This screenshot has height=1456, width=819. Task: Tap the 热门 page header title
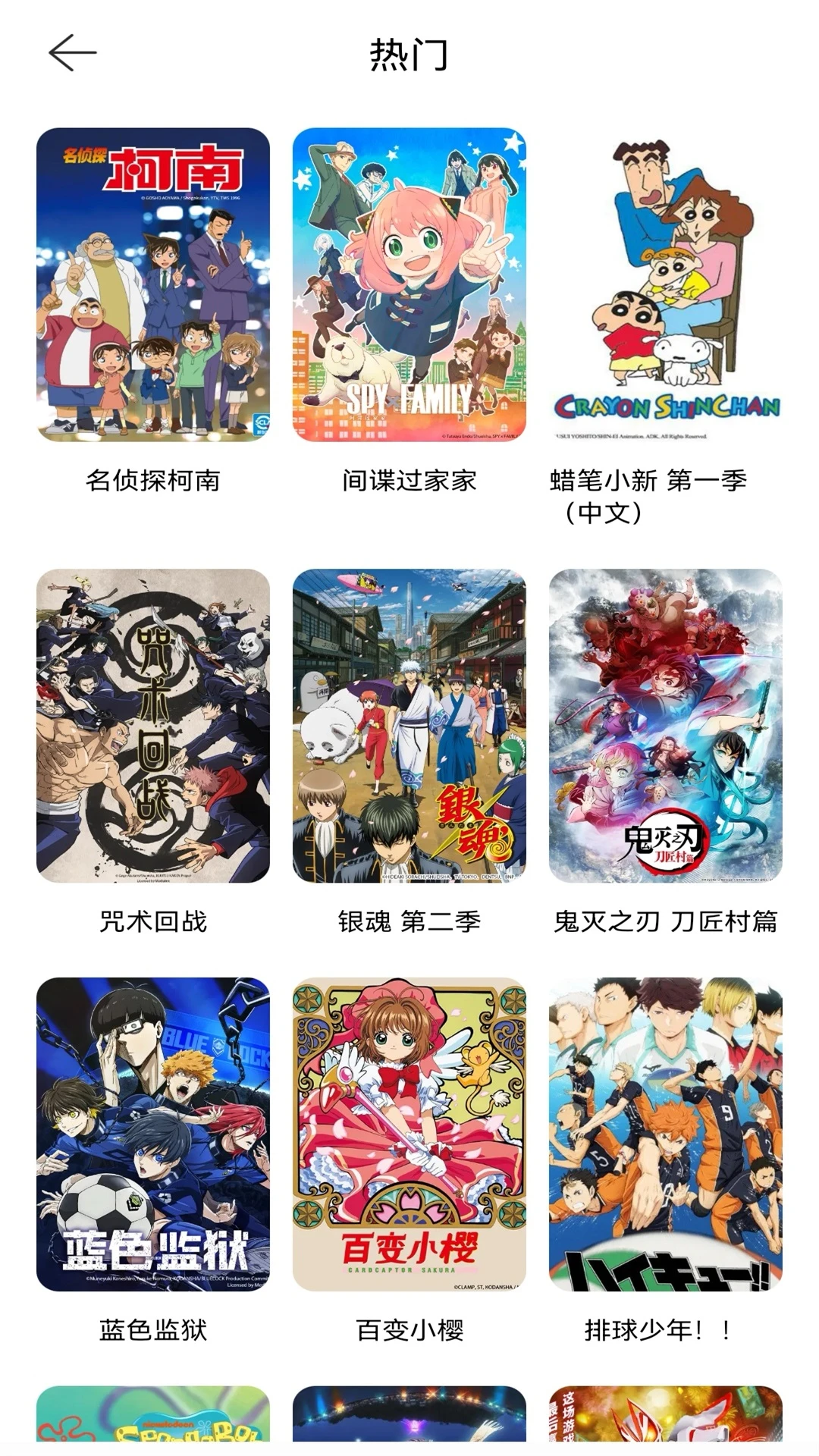(x=409, y=55)
